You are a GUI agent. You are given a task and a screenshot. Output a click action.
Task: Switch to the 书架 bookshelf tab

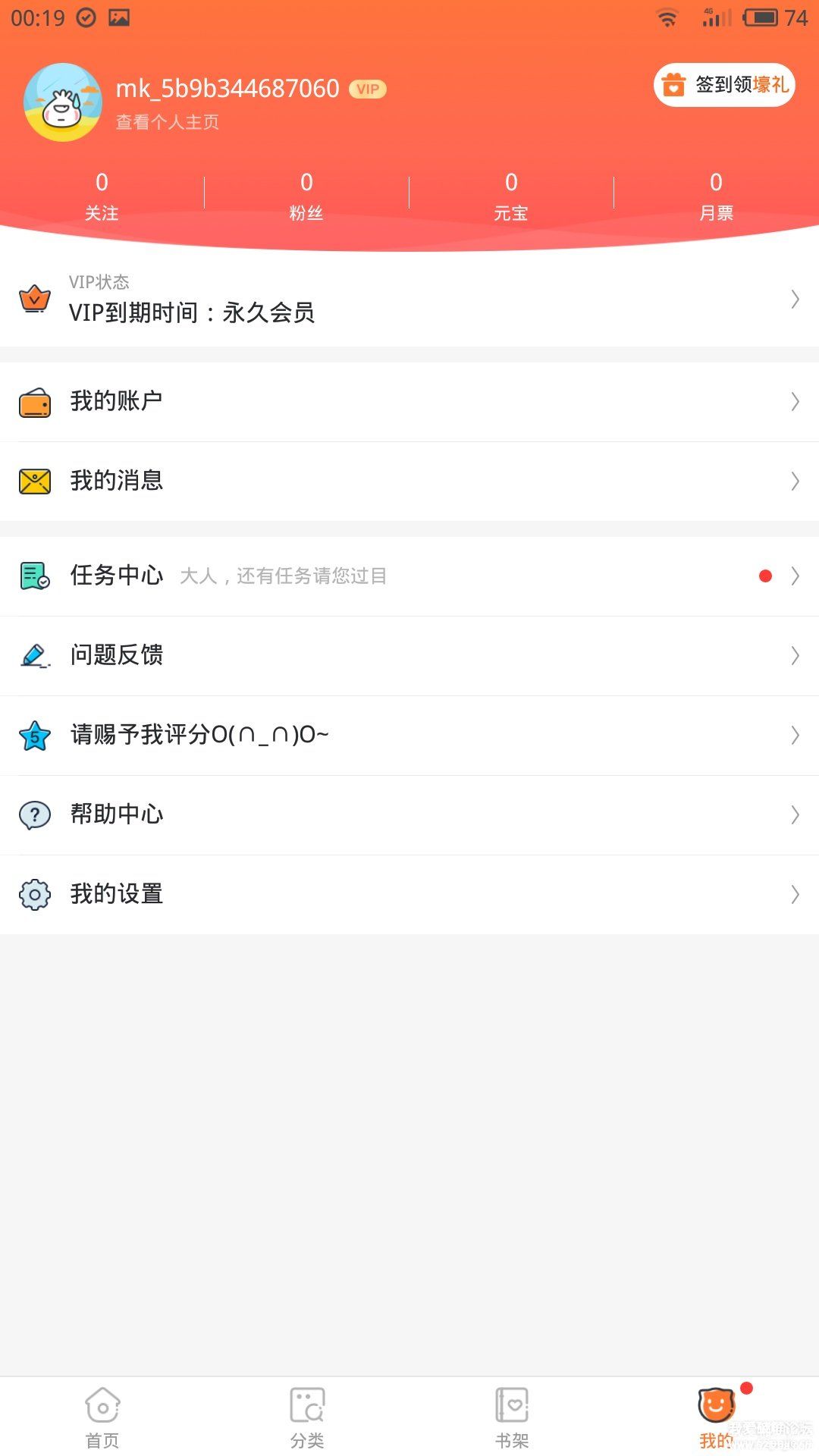(x=512, y=1417)
